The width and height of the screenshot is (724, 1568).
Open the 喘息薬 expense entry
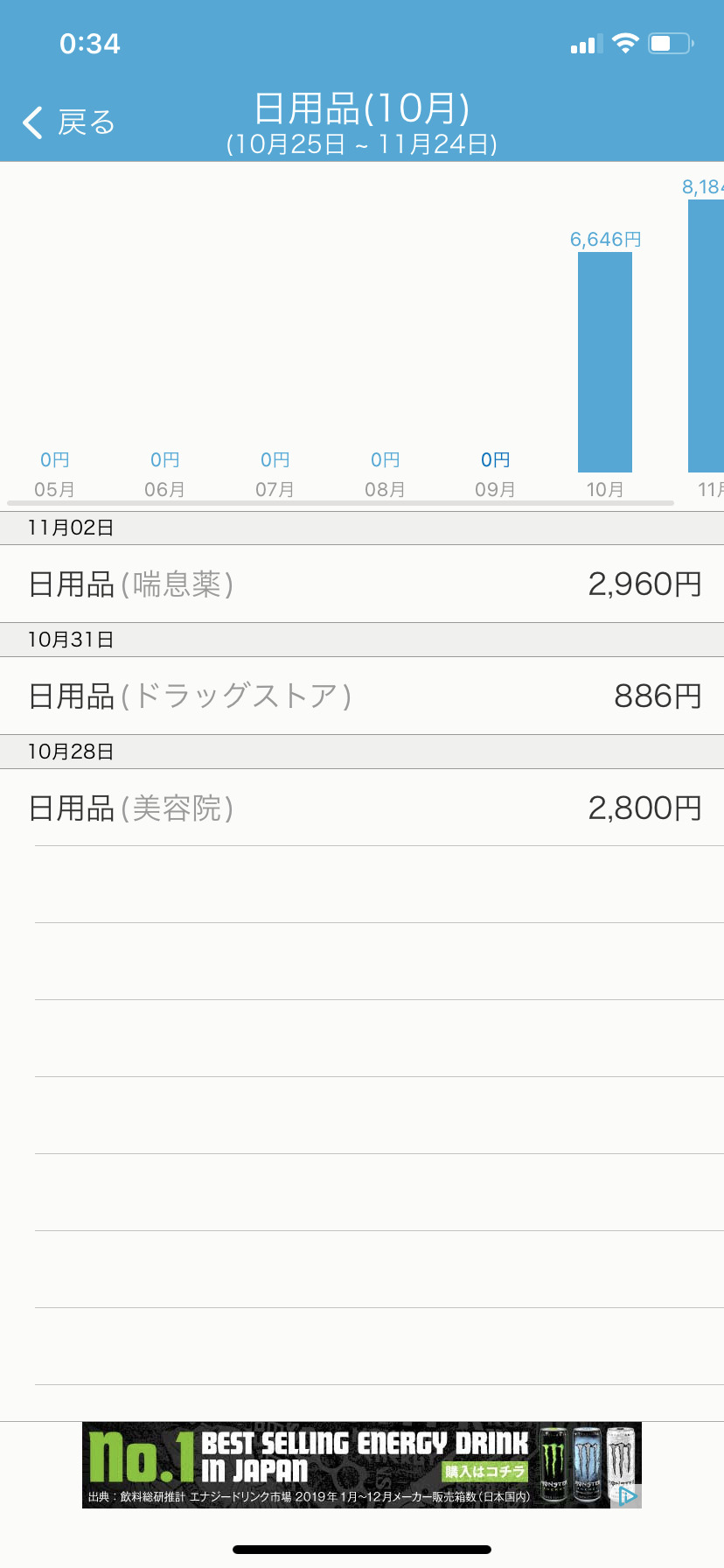pos(362,584)
